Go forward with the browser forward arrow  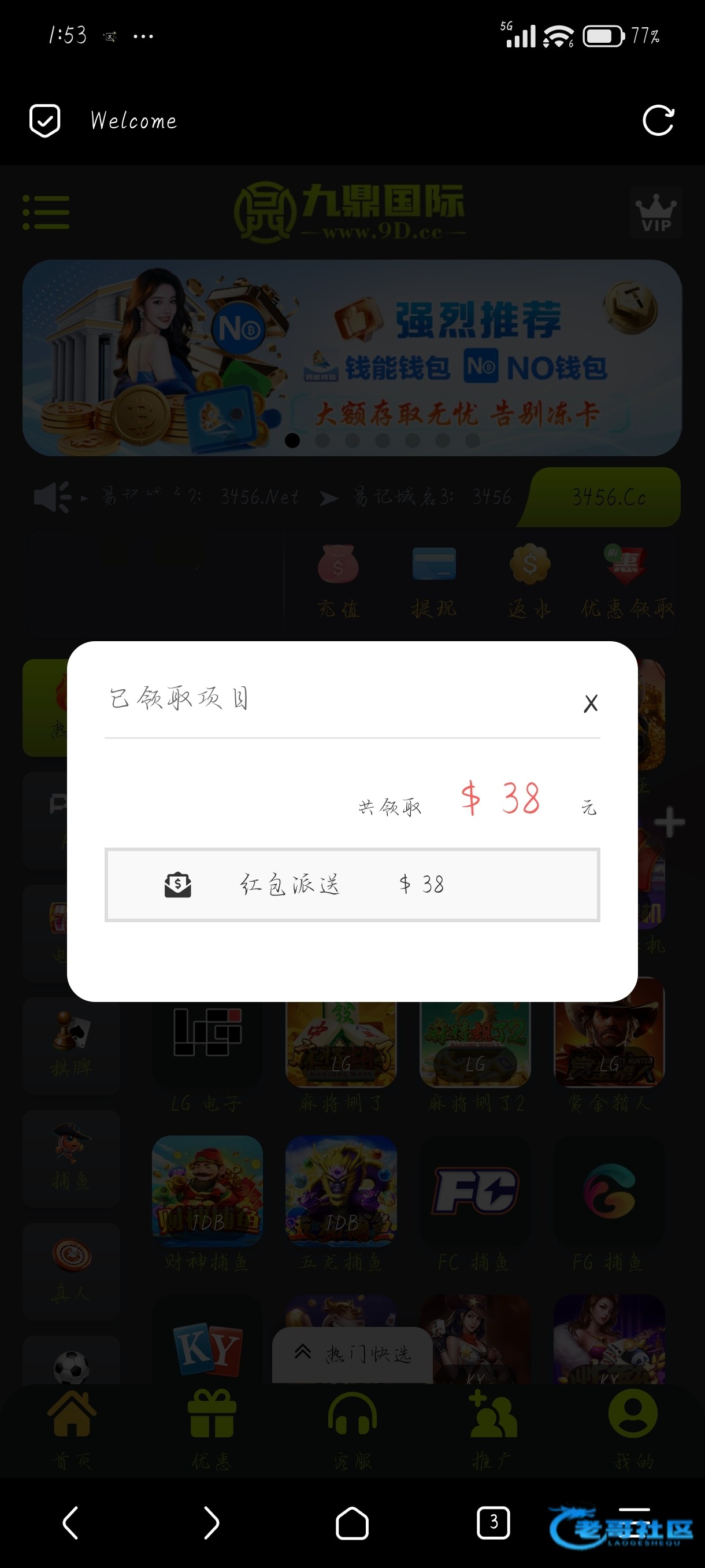tap(211, 1523)
